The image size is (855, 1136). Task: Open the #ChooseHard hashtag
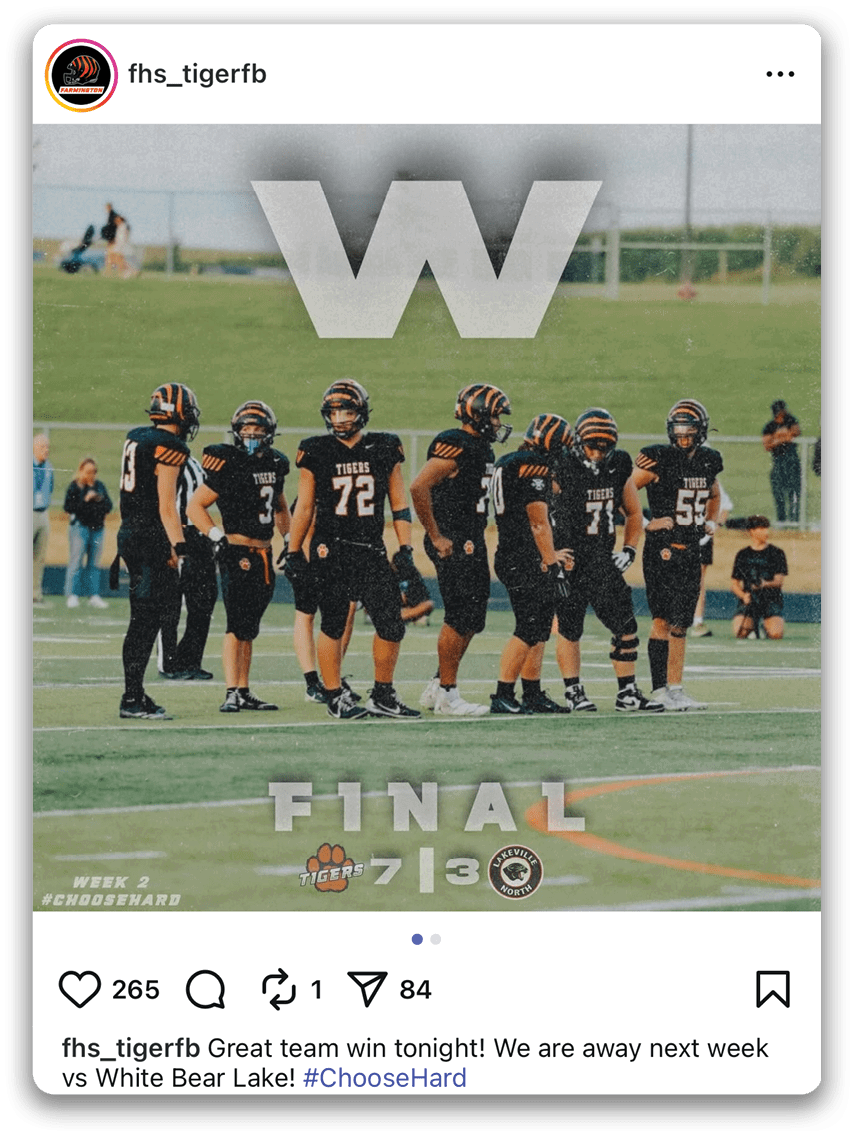pyautogui.click(x=384, y=1078)
